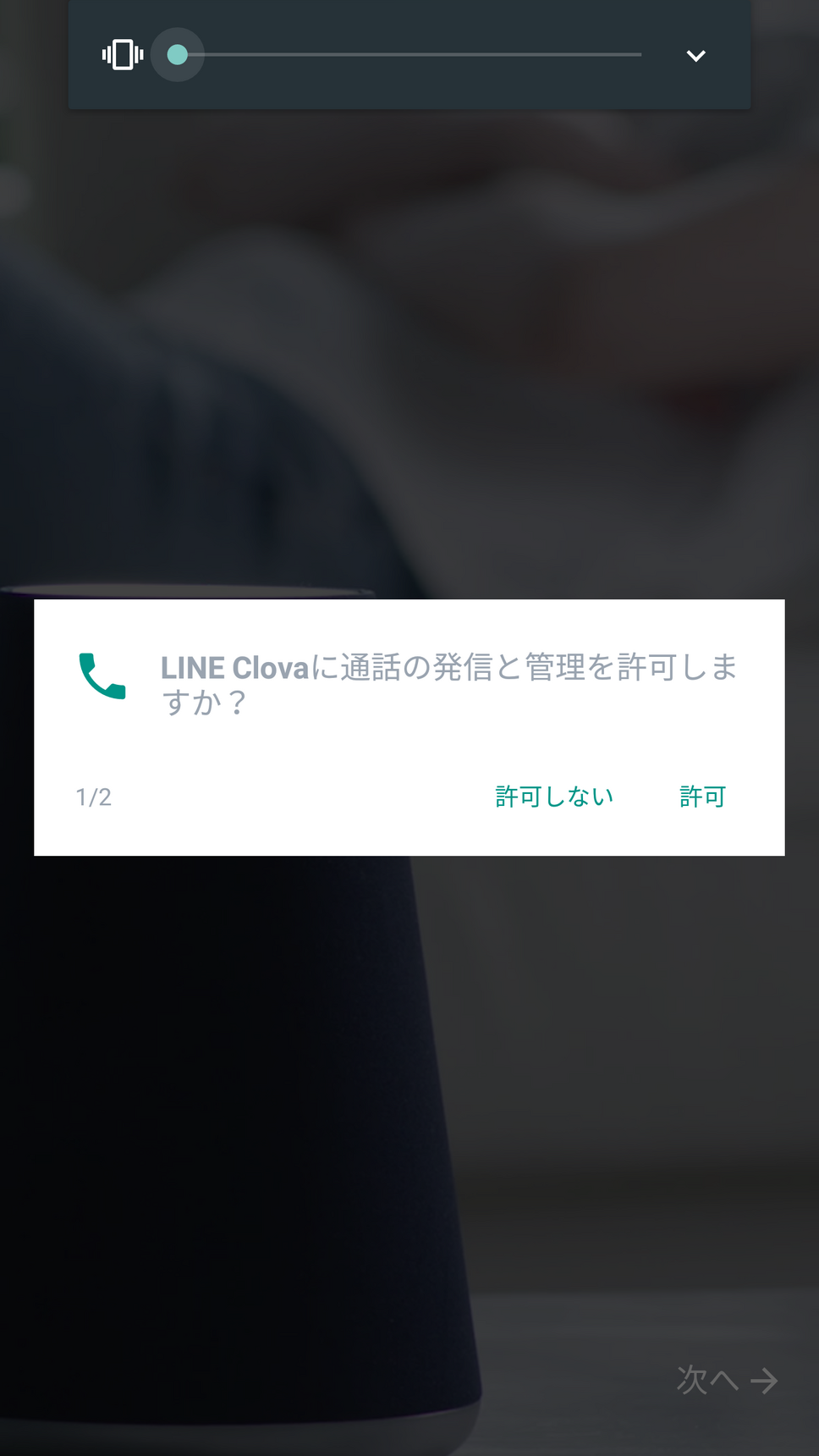Tap the vibrate mode icon
Screen dimensions: 819x1456
click(123, 55)
